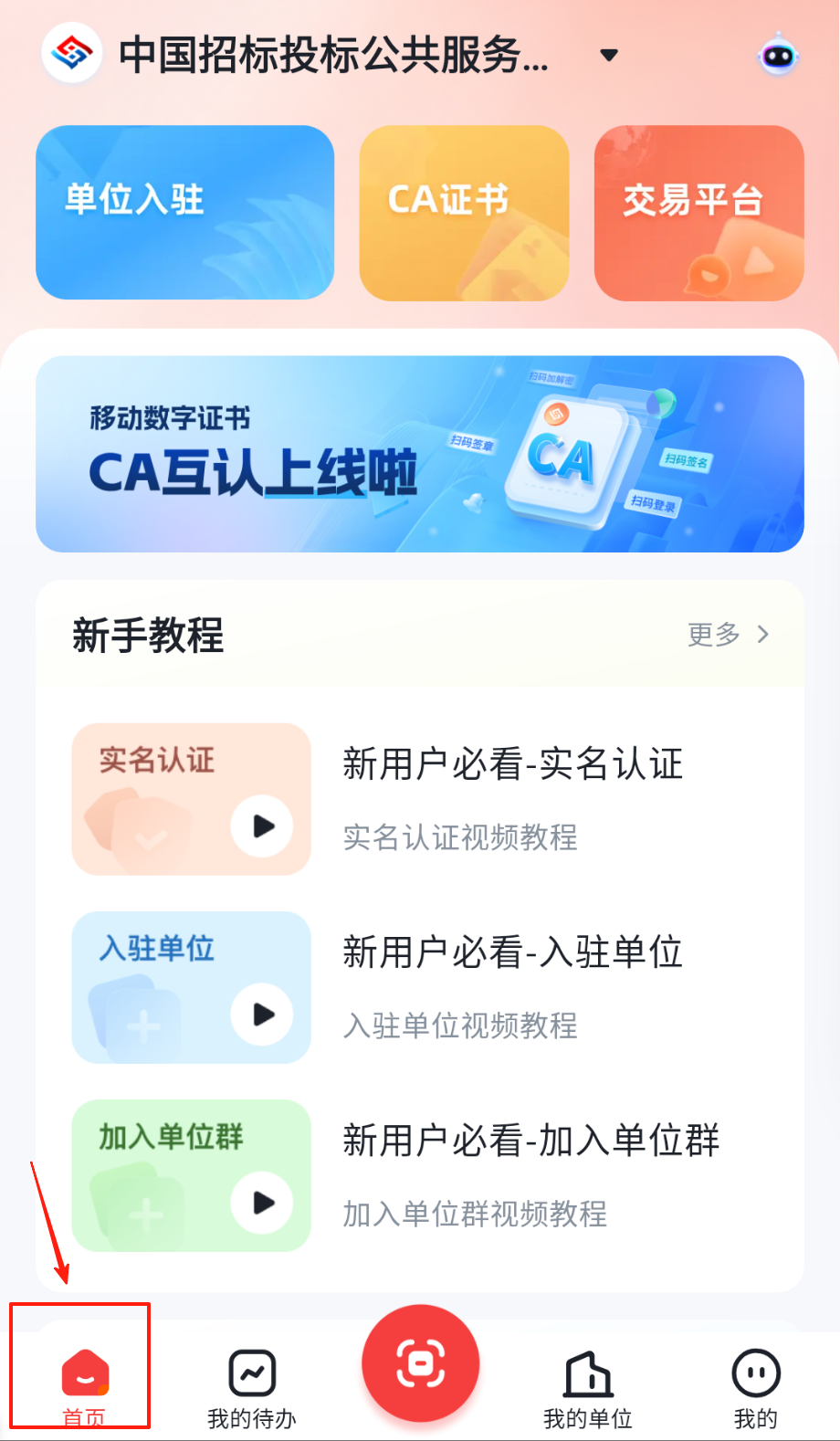This screenshot has height=1441, width=840.
Task: Play the 加入单位群 tutorial video
Action: pos(262,1203)
